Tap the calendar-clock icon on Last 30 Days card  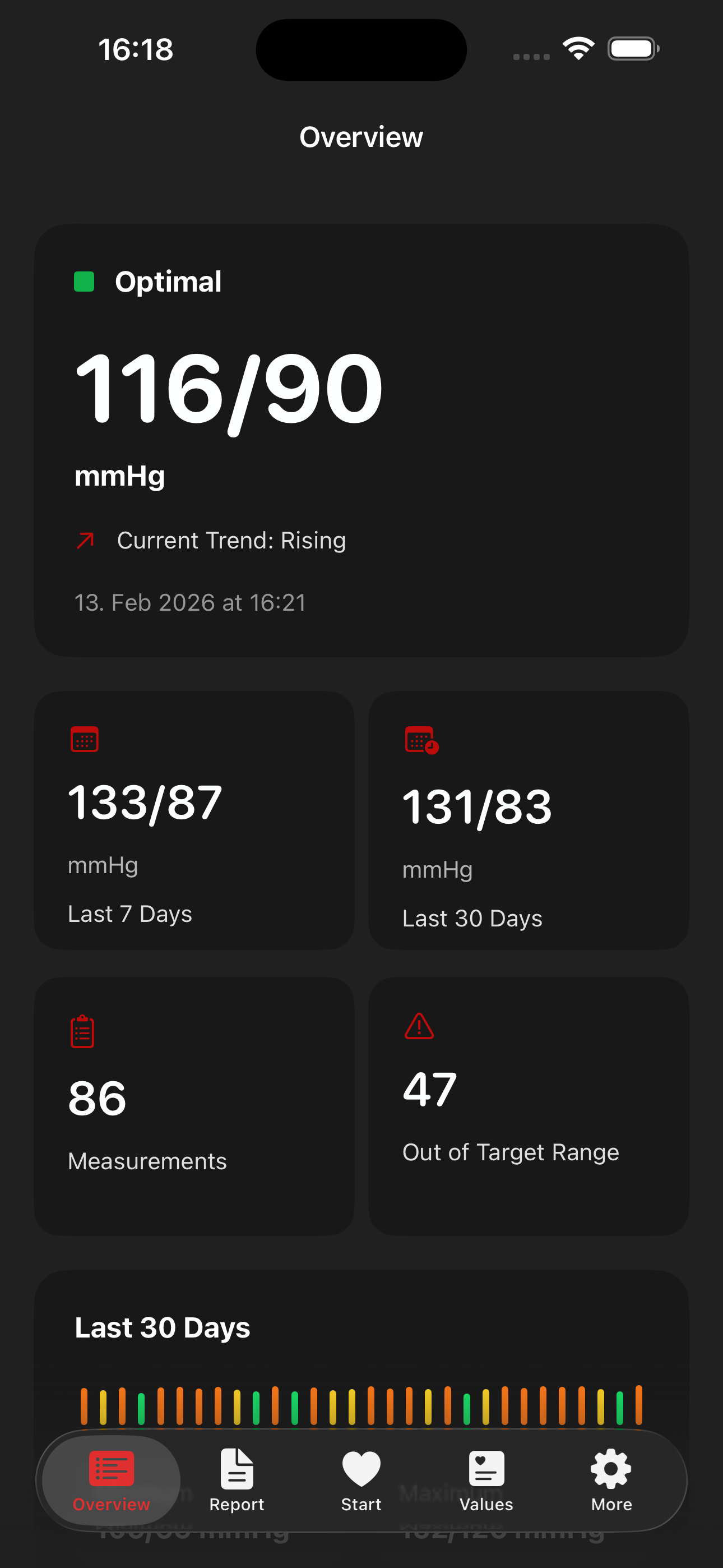click(x=419, y=740)
